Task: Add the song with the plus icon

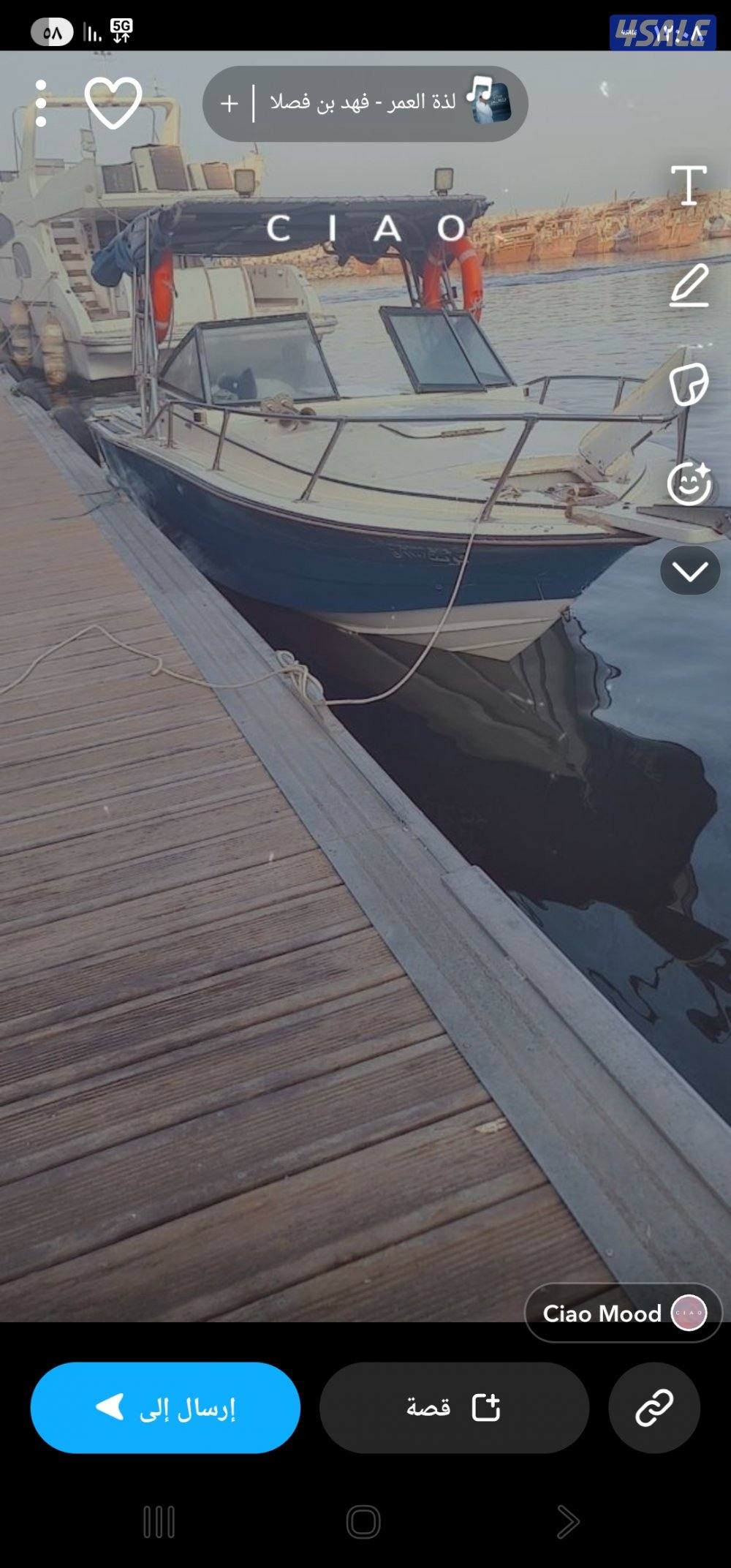Action: click(229, 104)
